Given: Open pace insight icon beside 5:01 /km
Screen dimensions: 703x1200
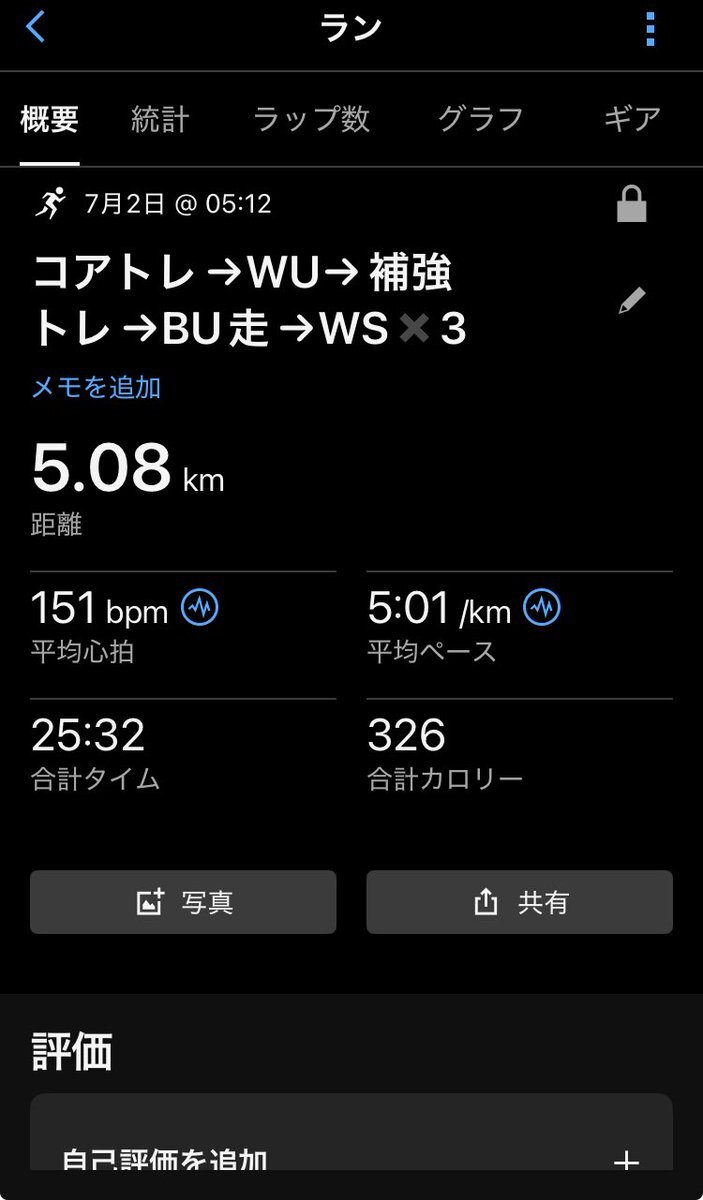Looking at the screenshot, I should coord(542,607).
